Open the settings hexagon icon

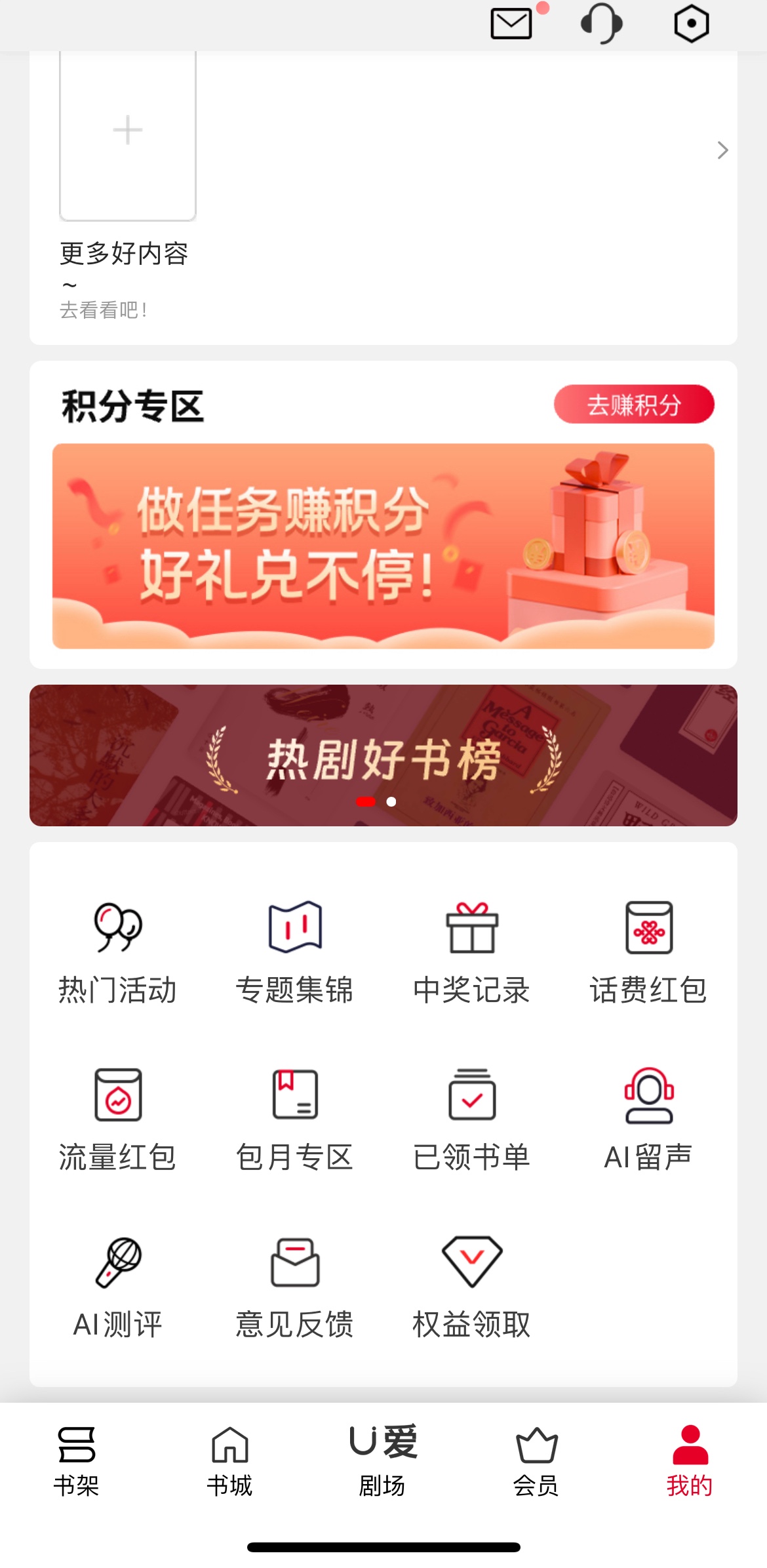click(x=691, y=24)
